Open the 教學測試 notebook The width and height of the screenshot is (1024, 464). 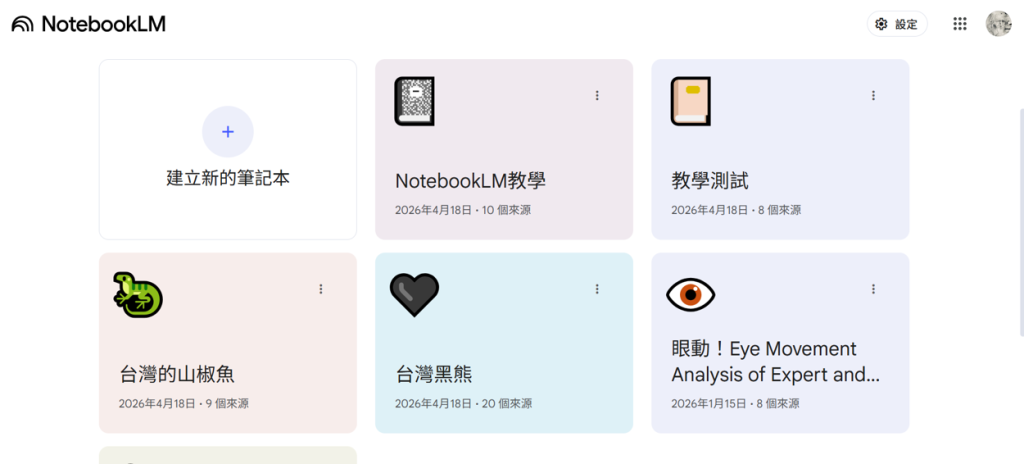[x=710, y=181]
